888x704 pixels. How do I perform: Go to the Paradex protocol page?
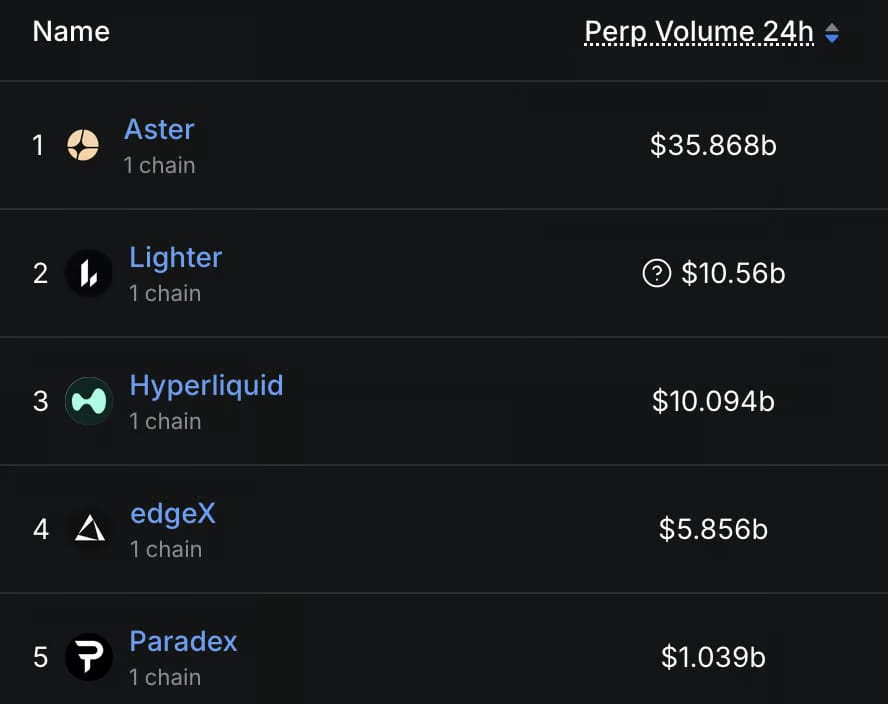183,641
